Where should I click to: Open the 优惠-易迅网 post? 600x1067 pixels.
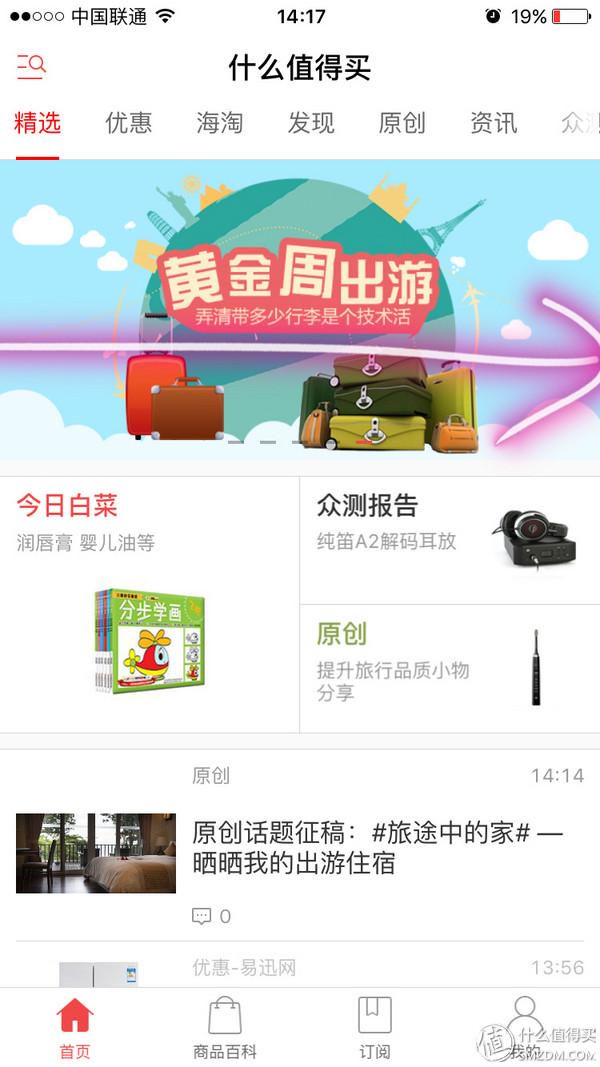[300, 966]
